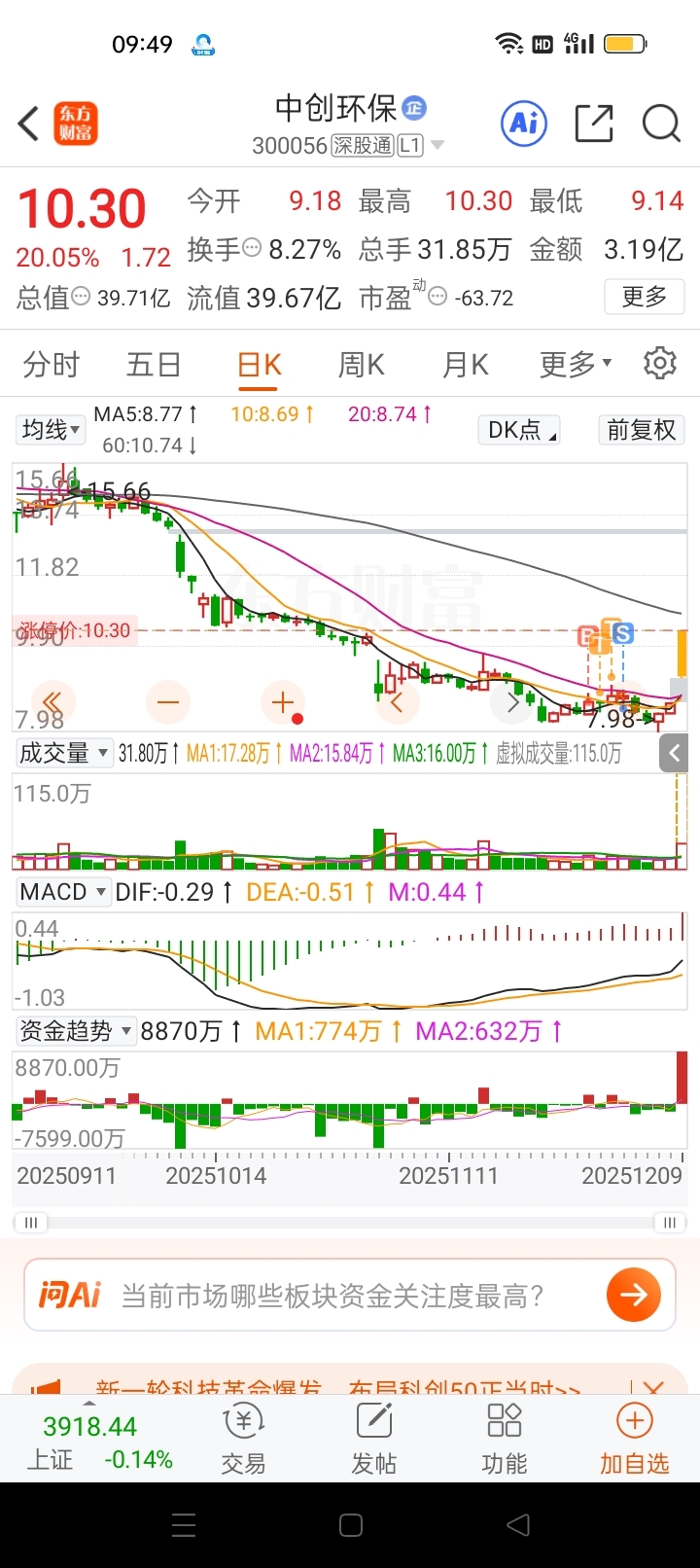This screenshot has height=1568, width=700.
Task: Open the Ai assistant icon
Action: click(x=524, y=124)
